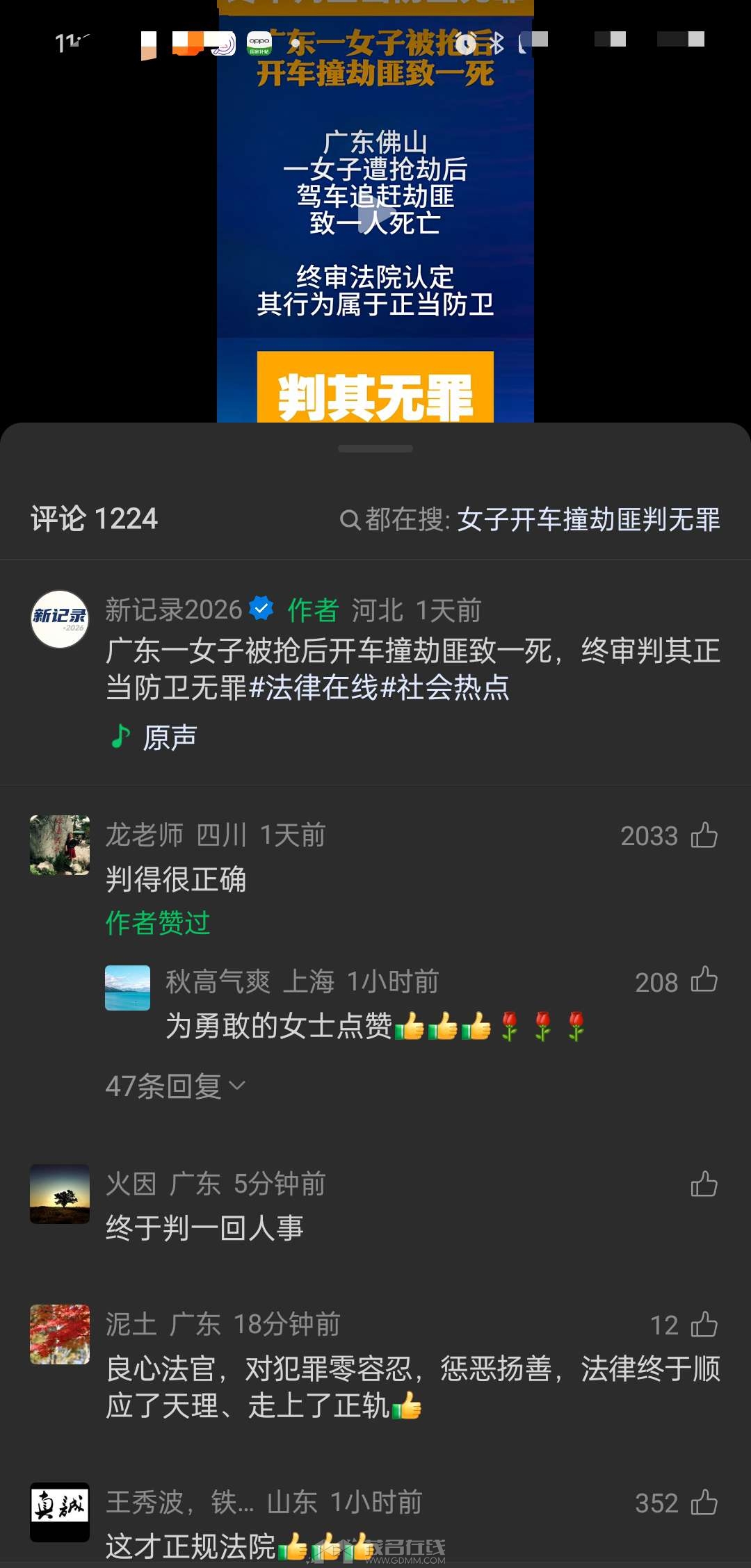Open 火因's profile avatar
The height and width of the screenshot is (1568, 751).
(60, 1193)
